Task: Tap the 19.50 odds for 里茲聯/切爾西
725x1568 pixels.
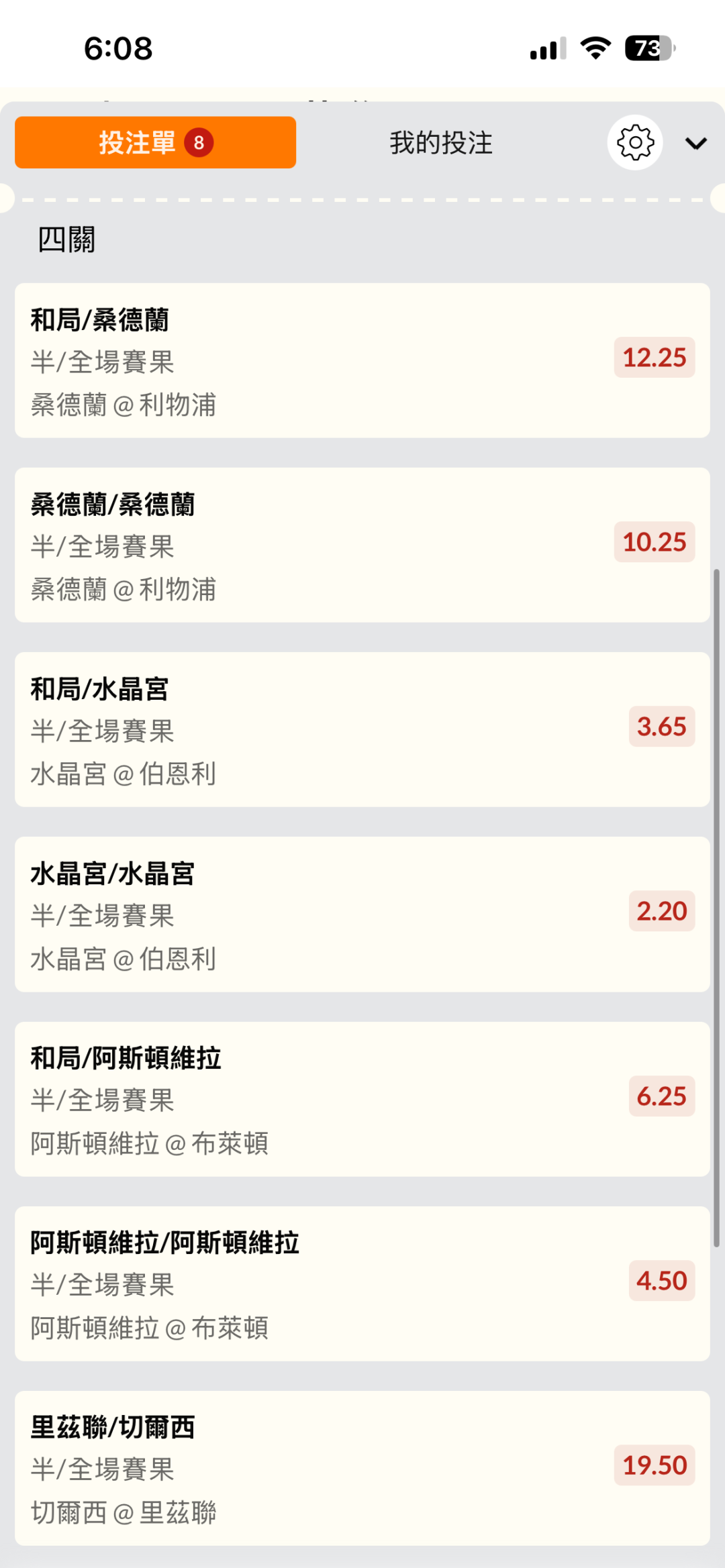Action: [x=654, y=1465]
